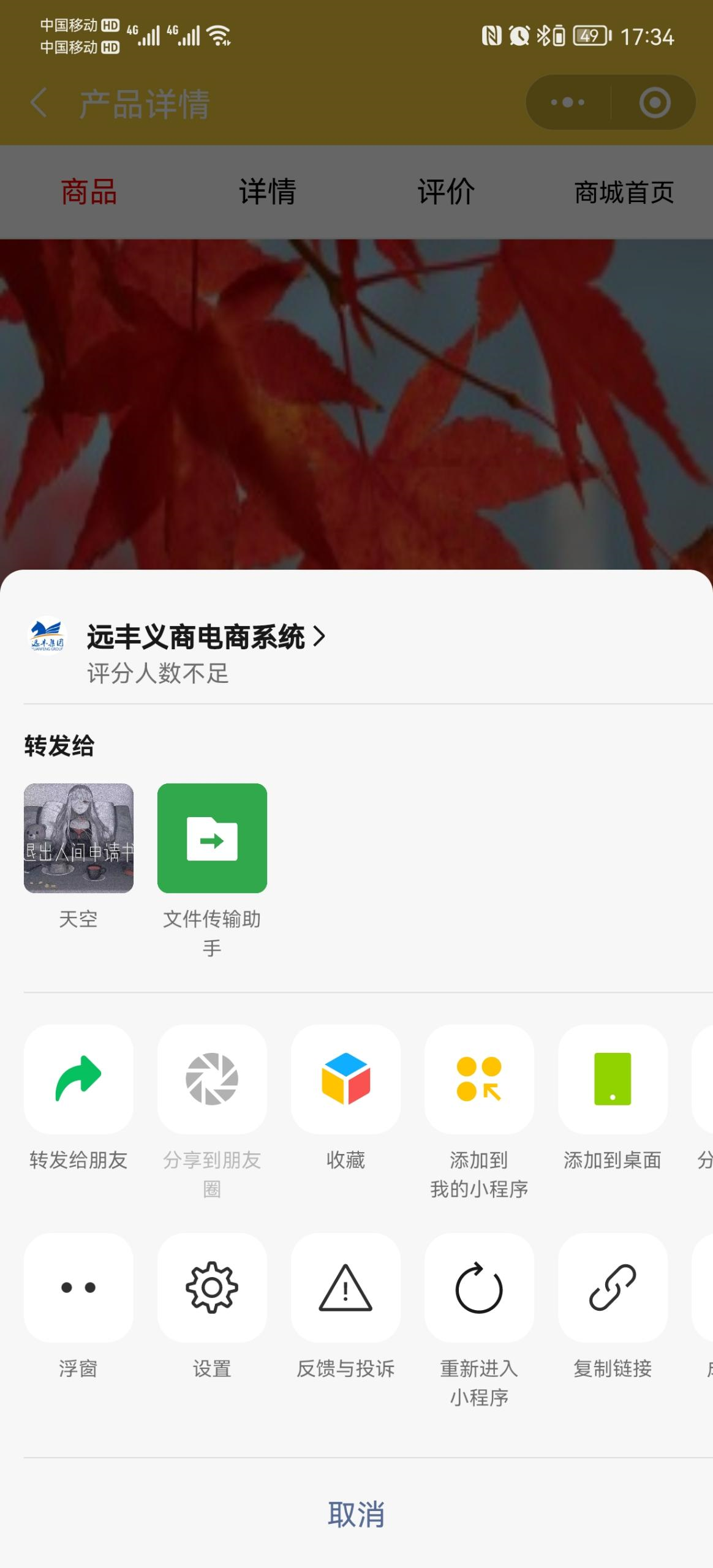This screenshot has height=1568, width=713.
Task: Select 添加到桌面 option
Action: [613, 1079]
